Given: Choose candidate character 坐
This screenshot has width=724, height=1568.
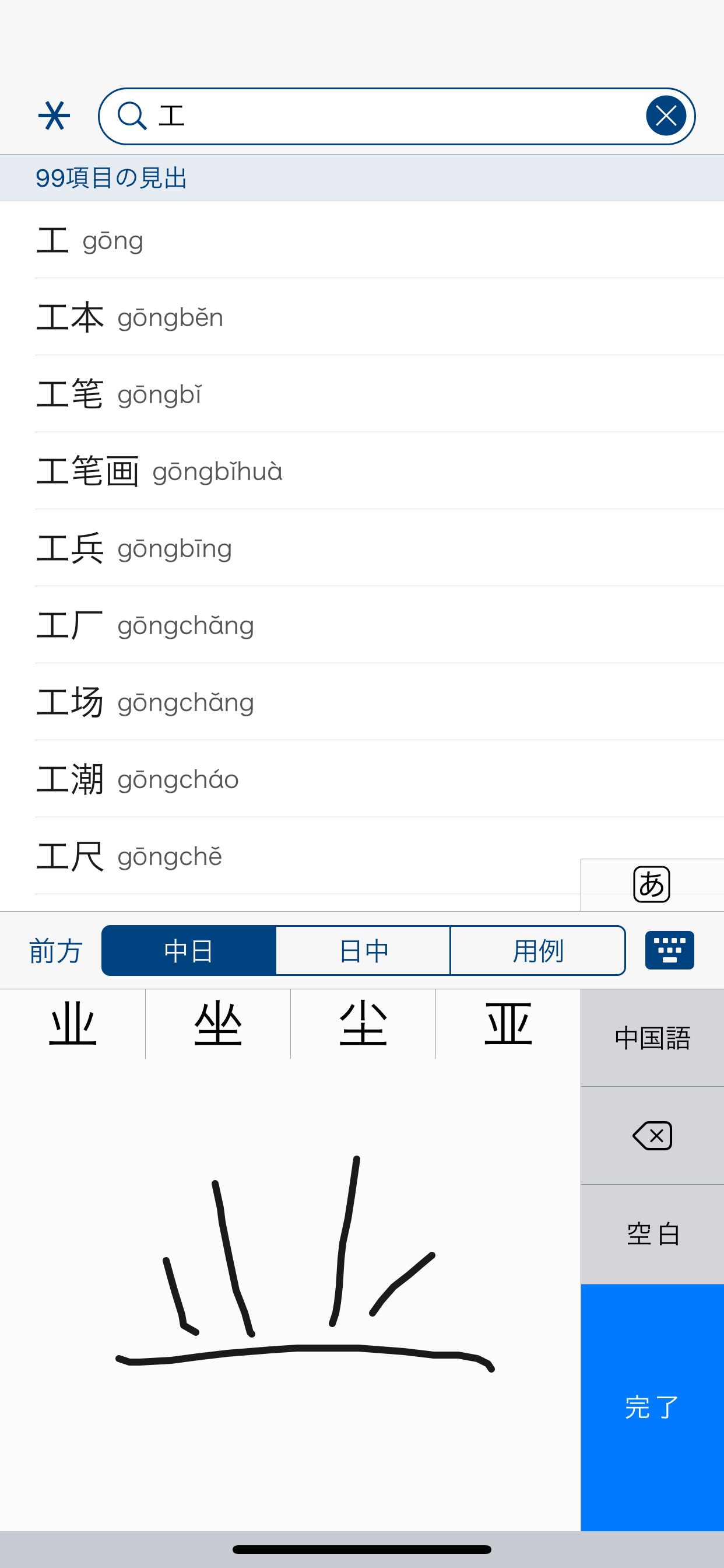Looking at the screenshot, I should click(218, 1024).
